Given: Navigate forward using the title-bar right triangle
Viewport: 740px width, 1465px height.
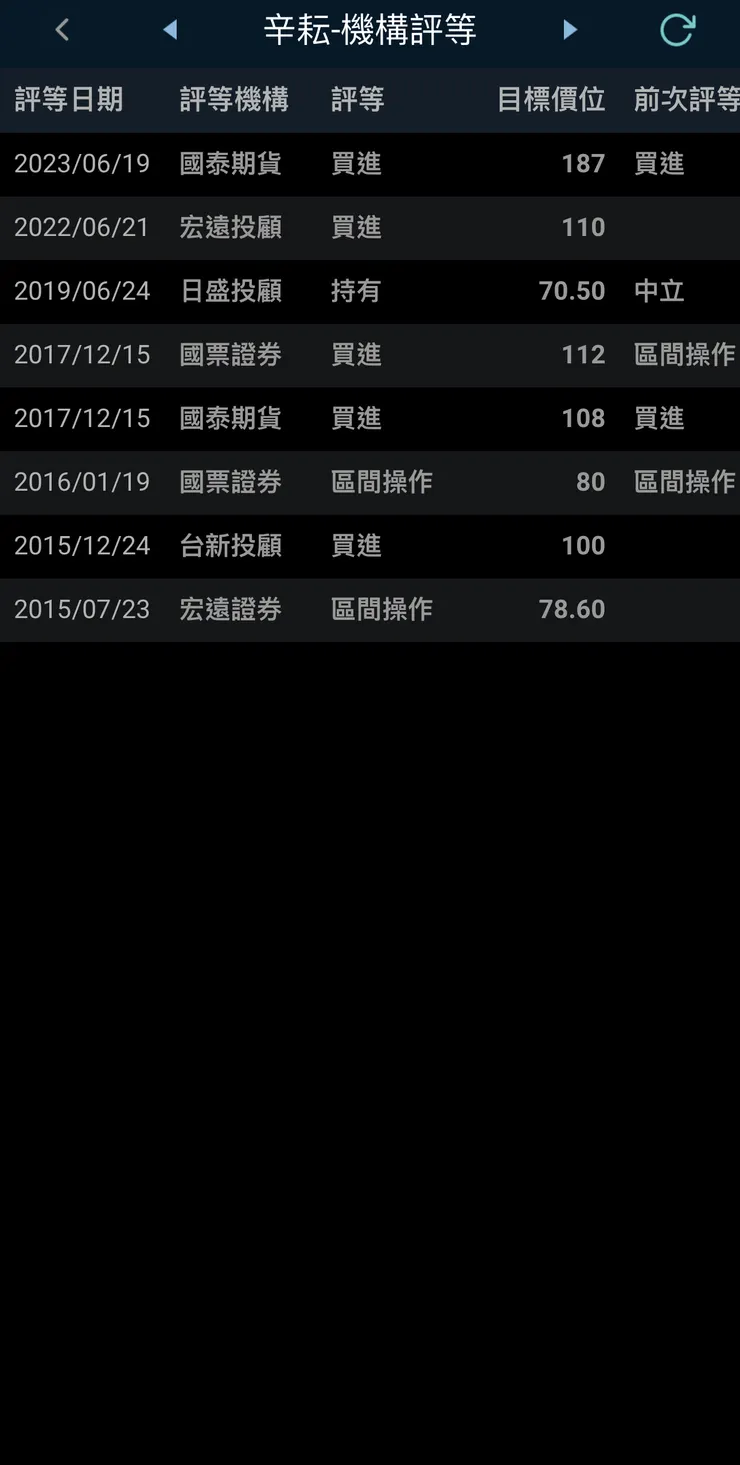Looking at the screenshot, I should pyautogui.click(x=570, y=29).
